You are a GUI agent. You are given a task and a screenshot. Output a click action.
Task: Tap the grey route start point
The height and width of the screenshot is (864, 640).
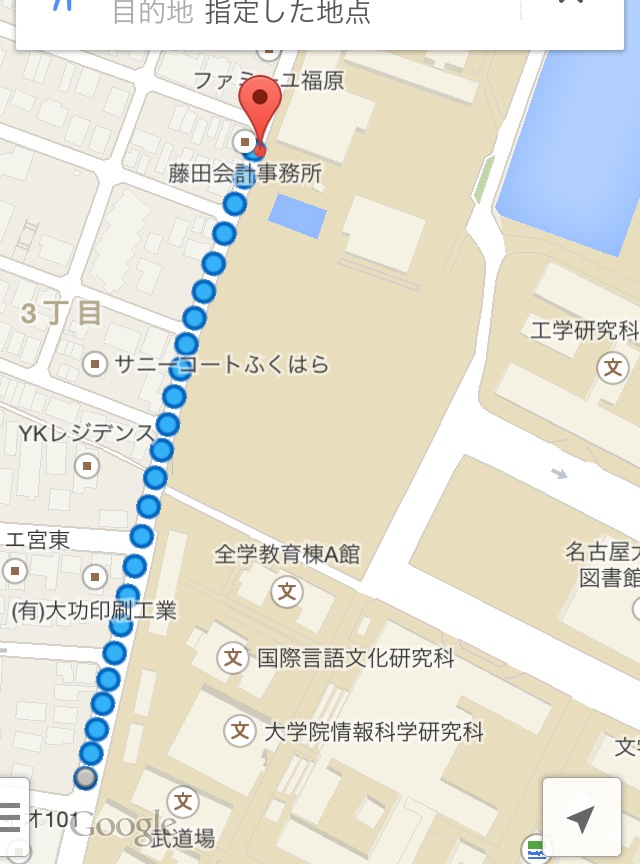coord(86,778)
